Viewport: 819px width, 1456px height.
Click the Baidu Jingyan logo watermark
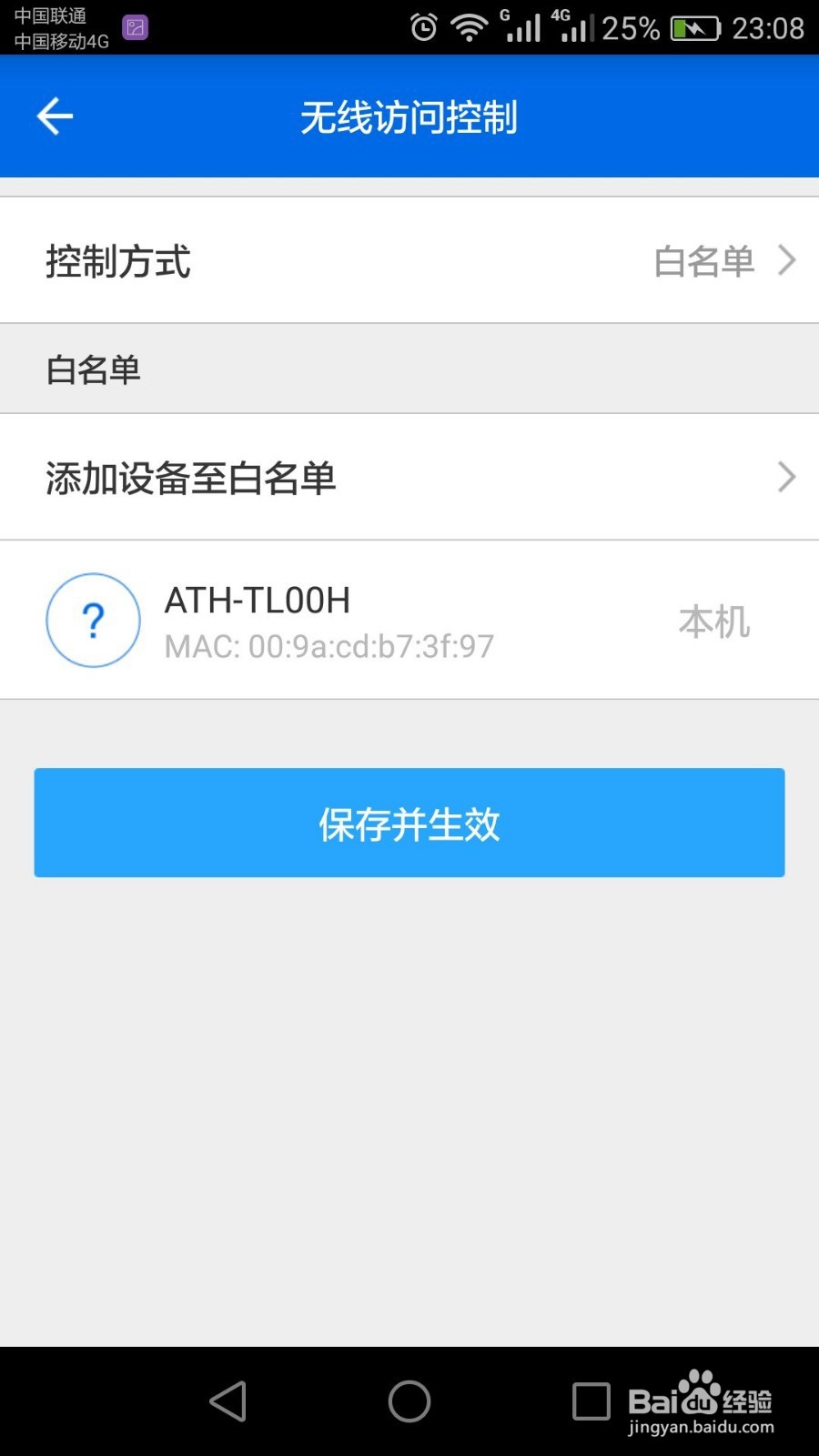703,1401
